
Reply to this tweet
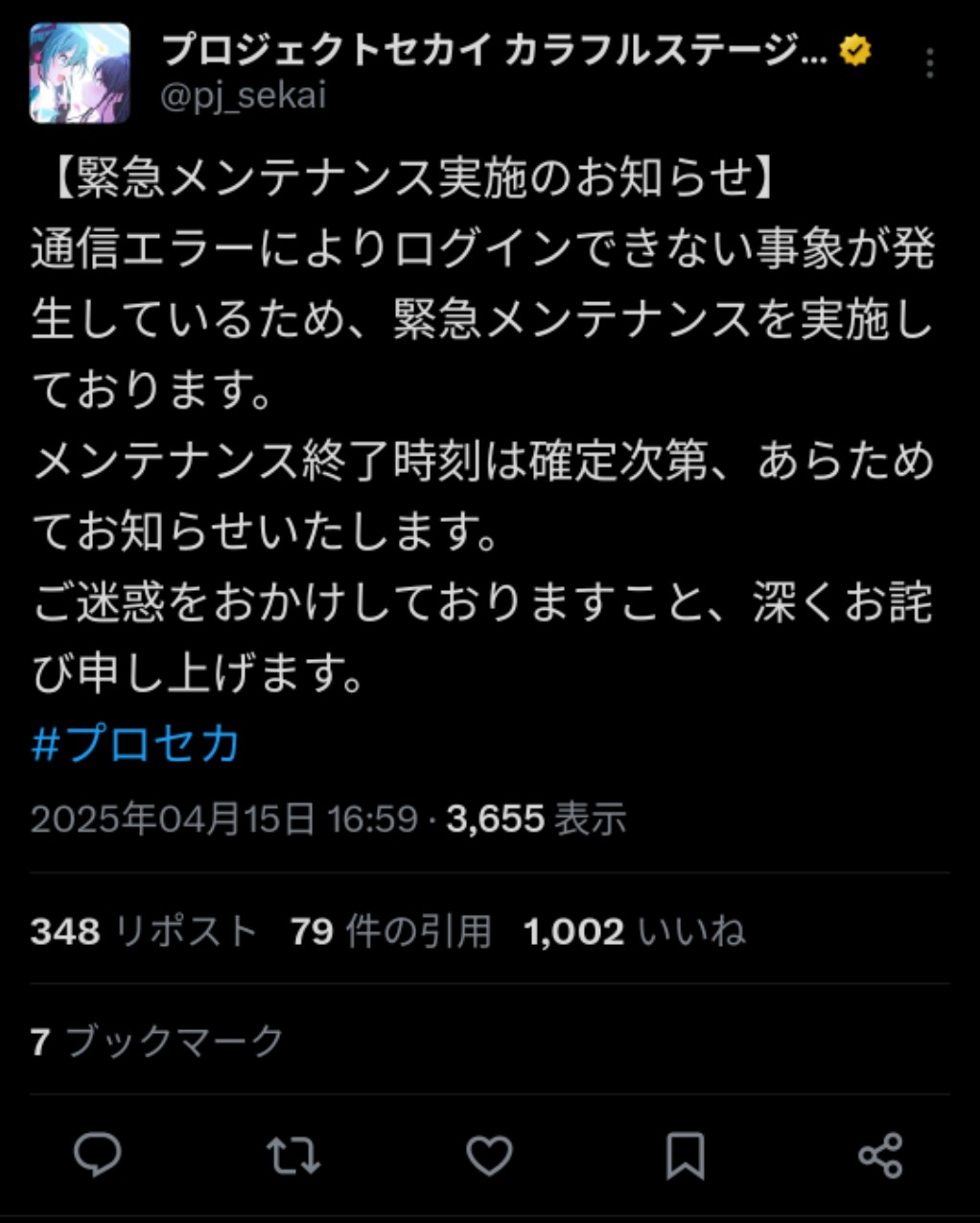tap(98, 1154)
